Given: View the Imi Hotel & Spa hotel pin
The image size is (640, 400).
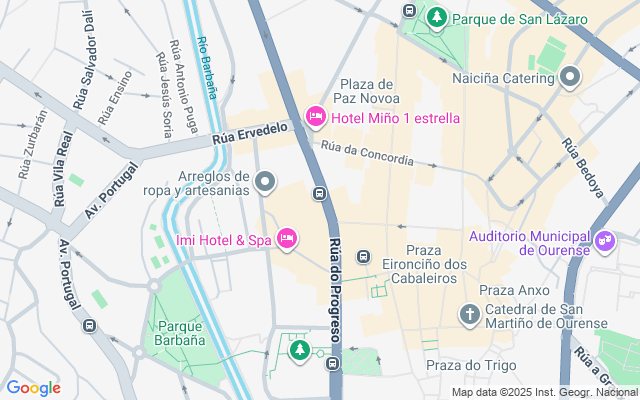Looking at the screenshot, I should 287,240.
